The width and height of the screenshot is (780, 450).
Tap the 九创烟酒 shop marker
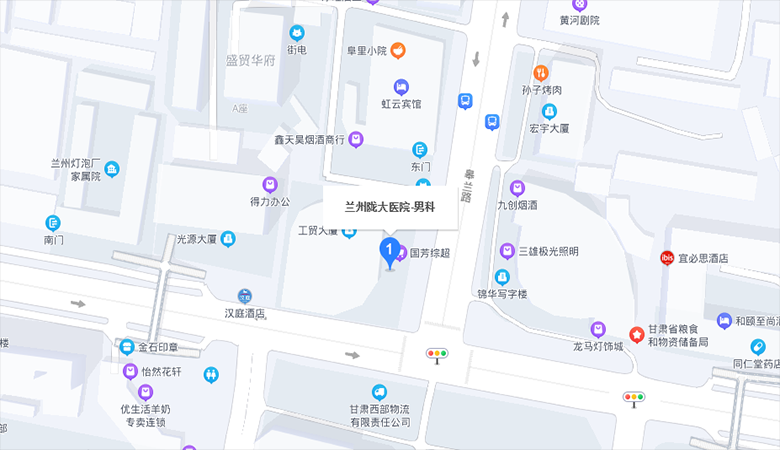tap(517, 188)
